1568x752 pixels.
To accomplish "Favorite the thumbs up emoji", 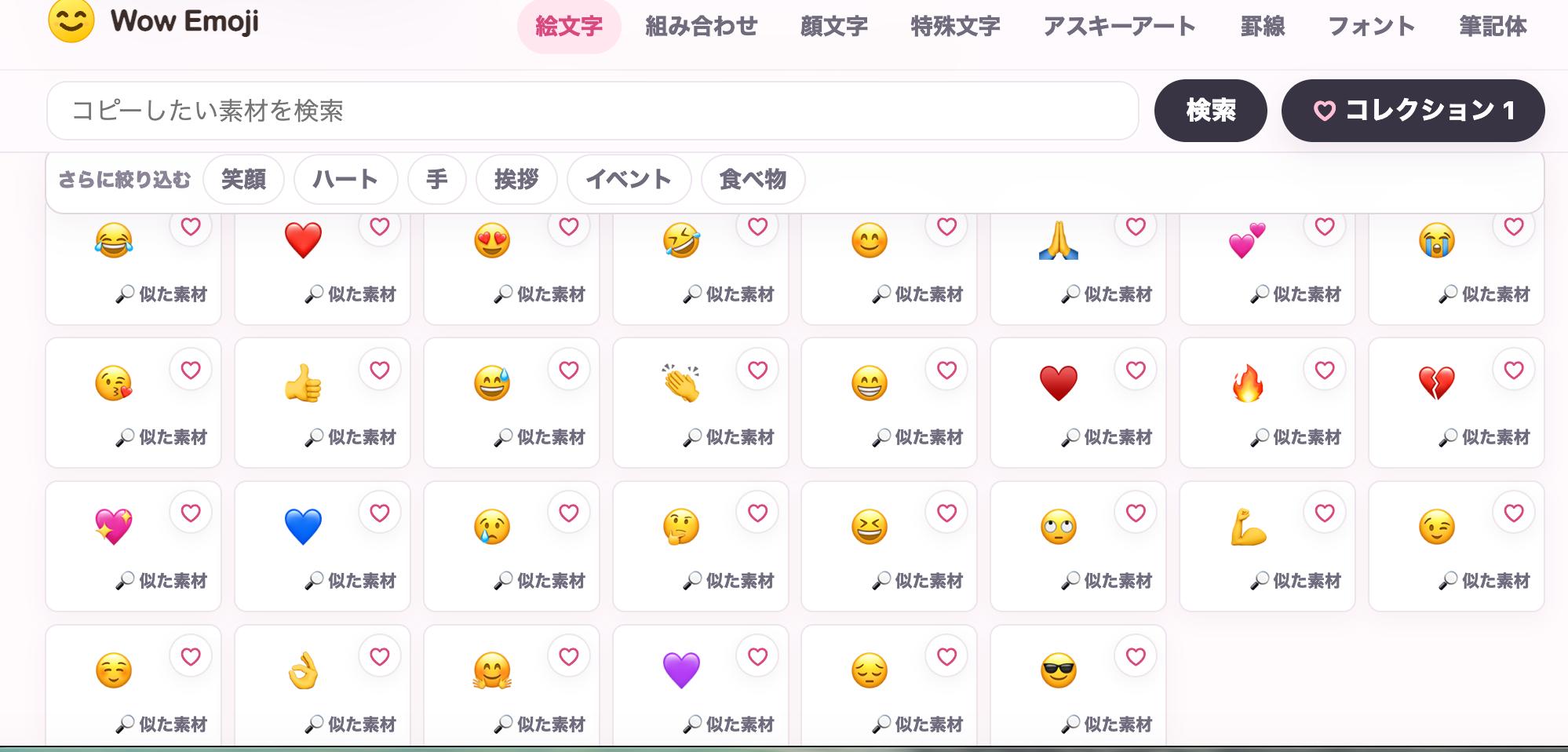I will click(380, 370).
